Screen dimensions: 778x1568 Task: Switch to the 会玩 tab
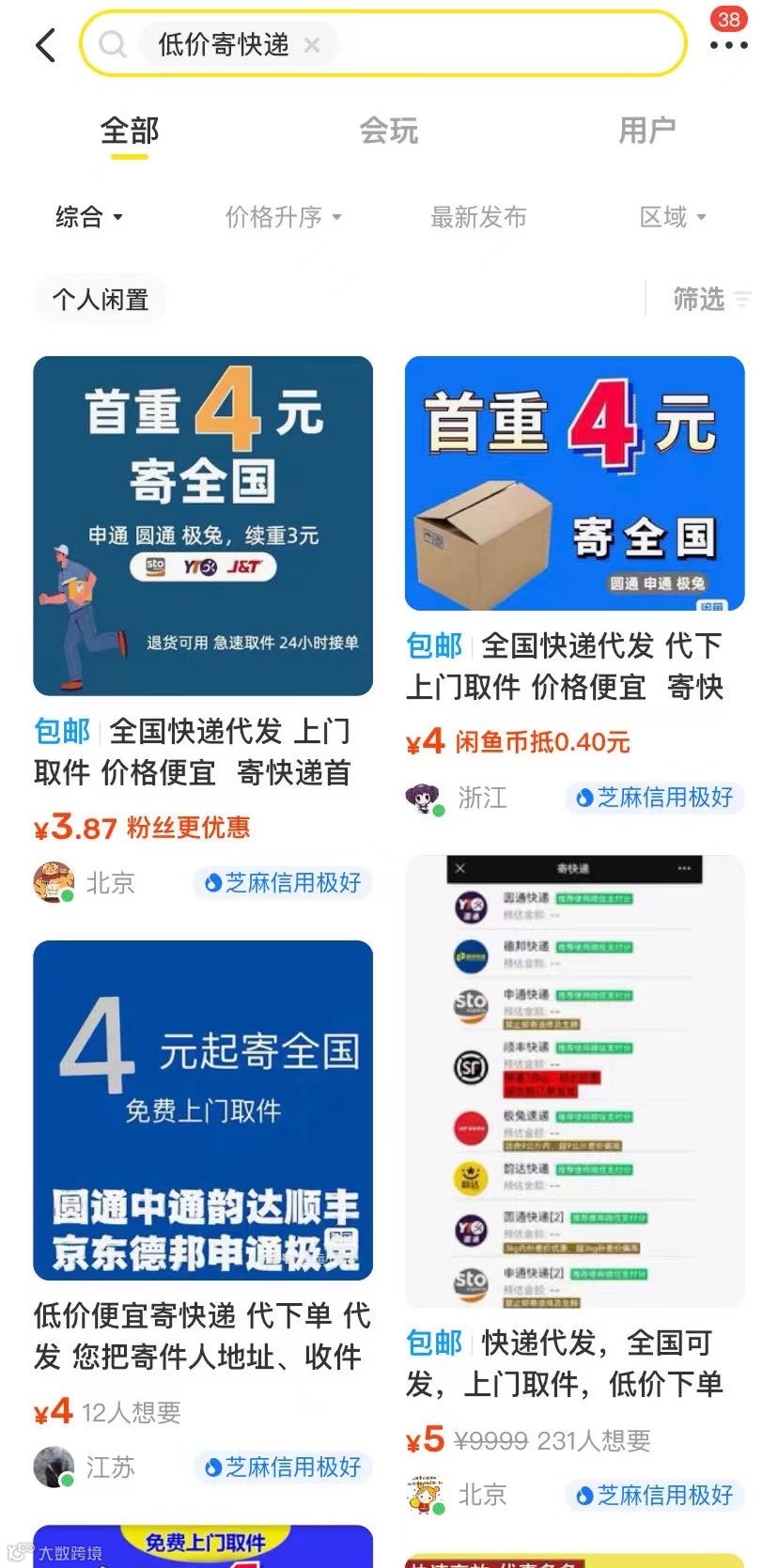point(387,132)
